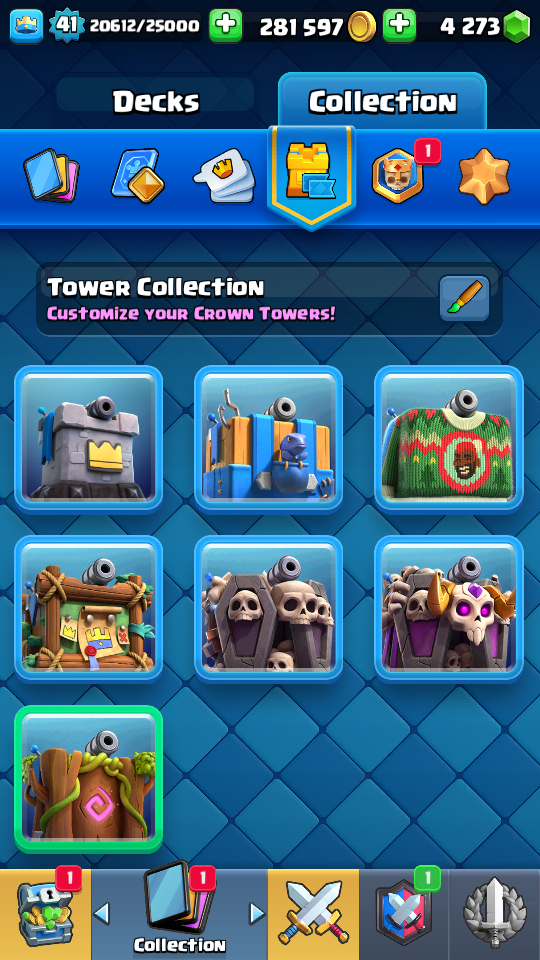This screenshot has width=540, height=960.
Task: Select the gray skull coffin tower skin
Action: pyautogui.click(x=269, y=609)
